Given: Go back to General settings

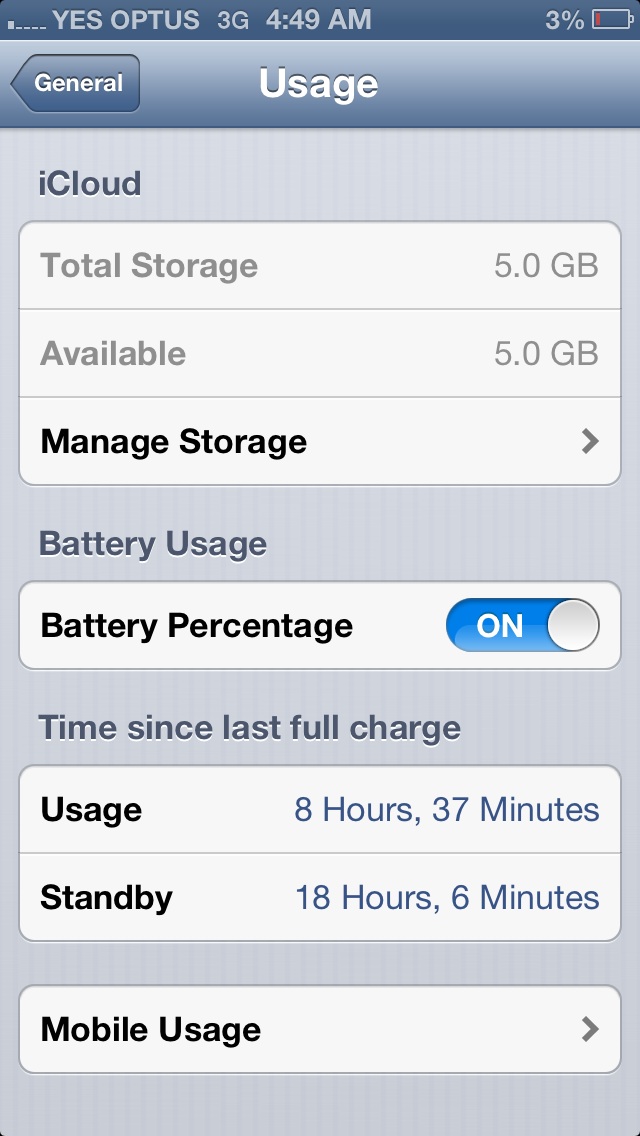Looking at the screenshot, I should [75, 83].
